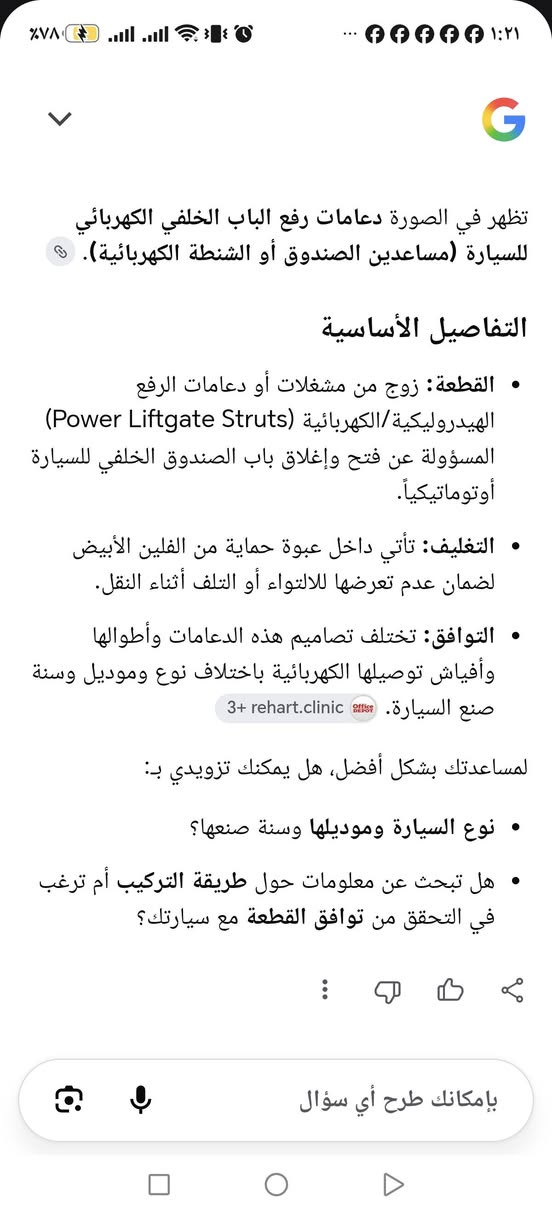Collapse the panel with the down chevron
The width and height of the screenshot is (552, 1214).
[60, 119]
